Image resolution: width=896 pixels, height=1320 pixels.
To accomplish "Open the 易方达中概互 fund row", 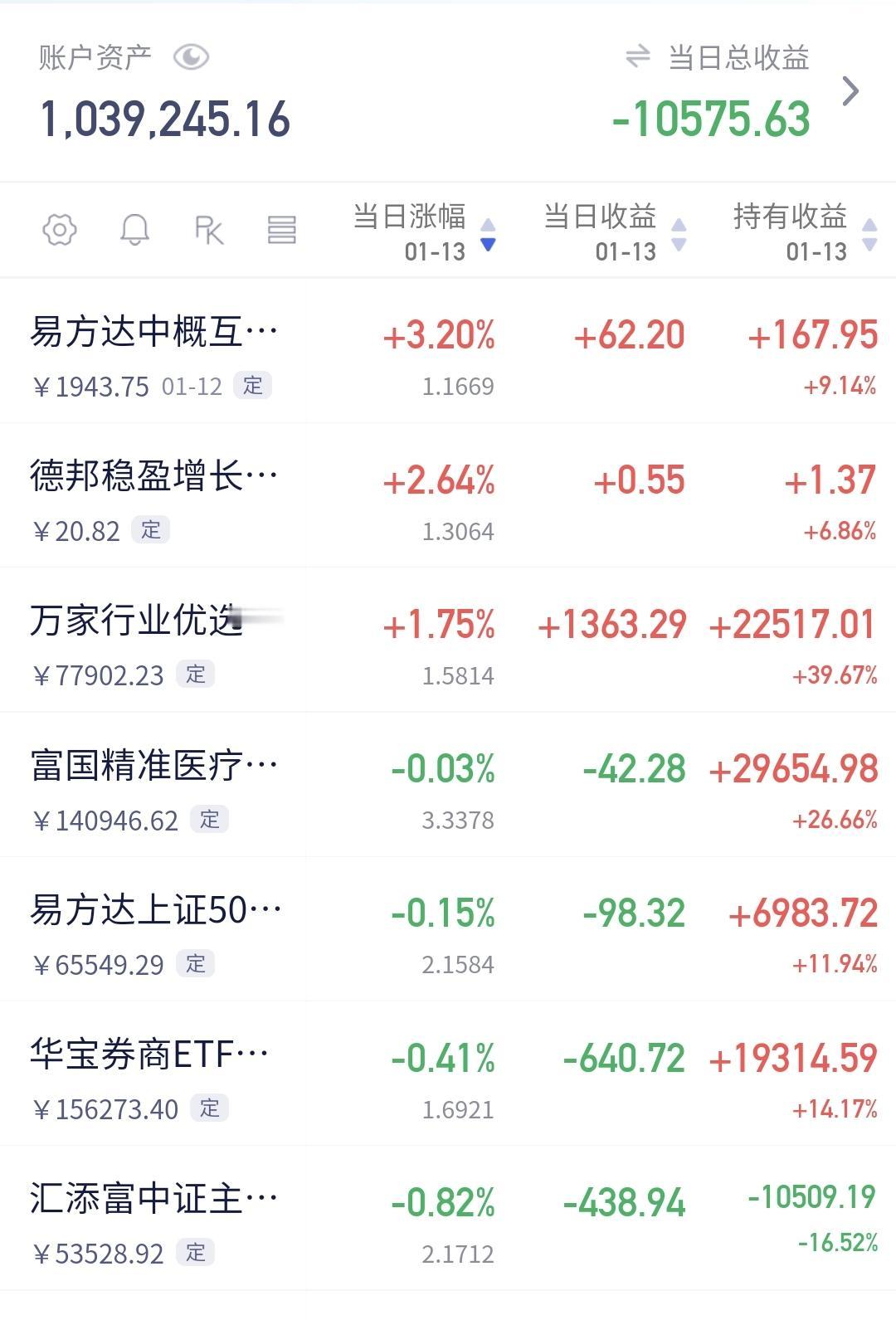I will click(448, 351).
